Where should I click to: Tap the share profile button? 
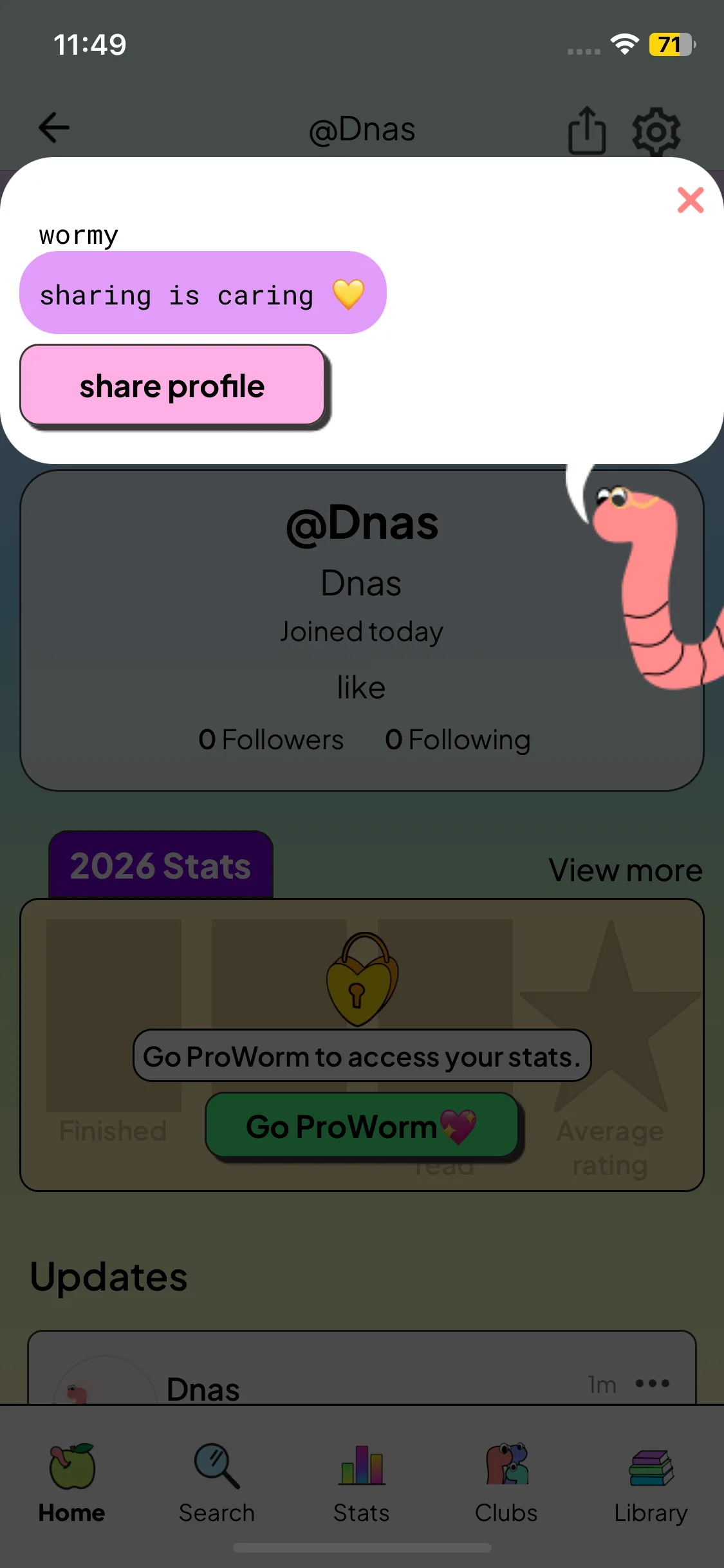(x=172, y=385)
